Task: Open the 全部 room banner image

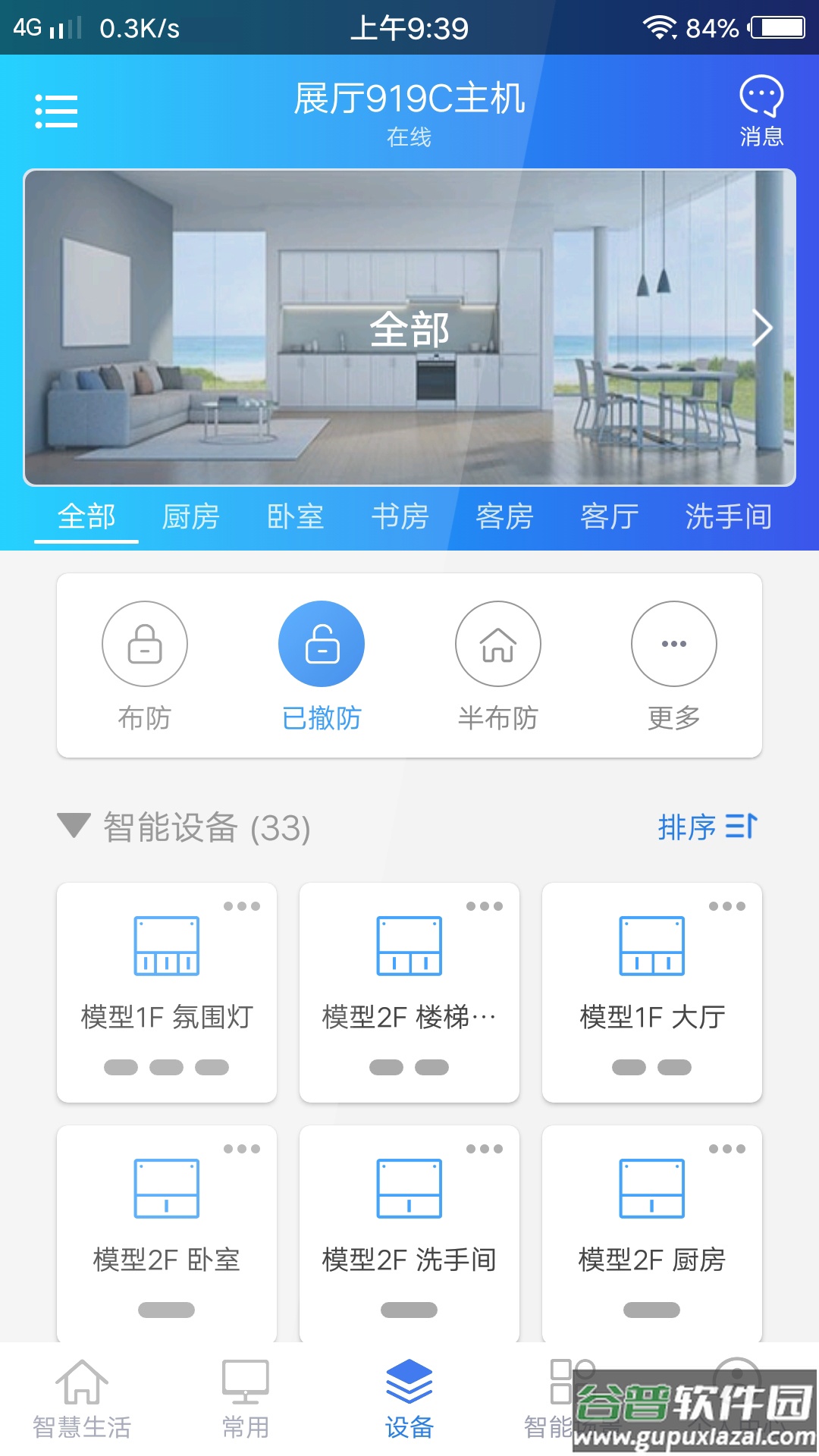Action: pos(409,329)
